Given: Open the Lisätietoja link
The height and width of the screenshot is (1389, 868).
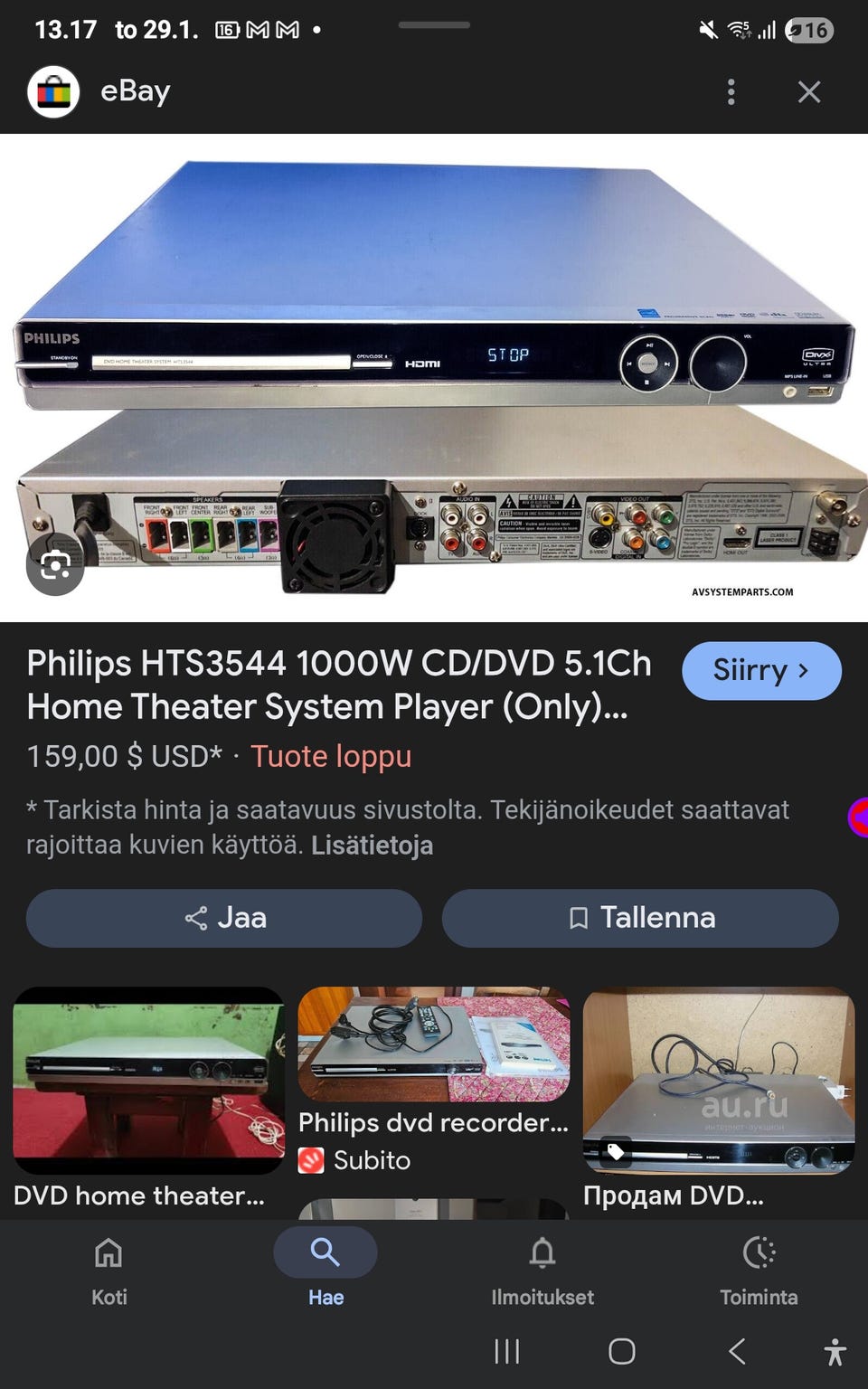Looking at the screenshot, I should 372,846.
